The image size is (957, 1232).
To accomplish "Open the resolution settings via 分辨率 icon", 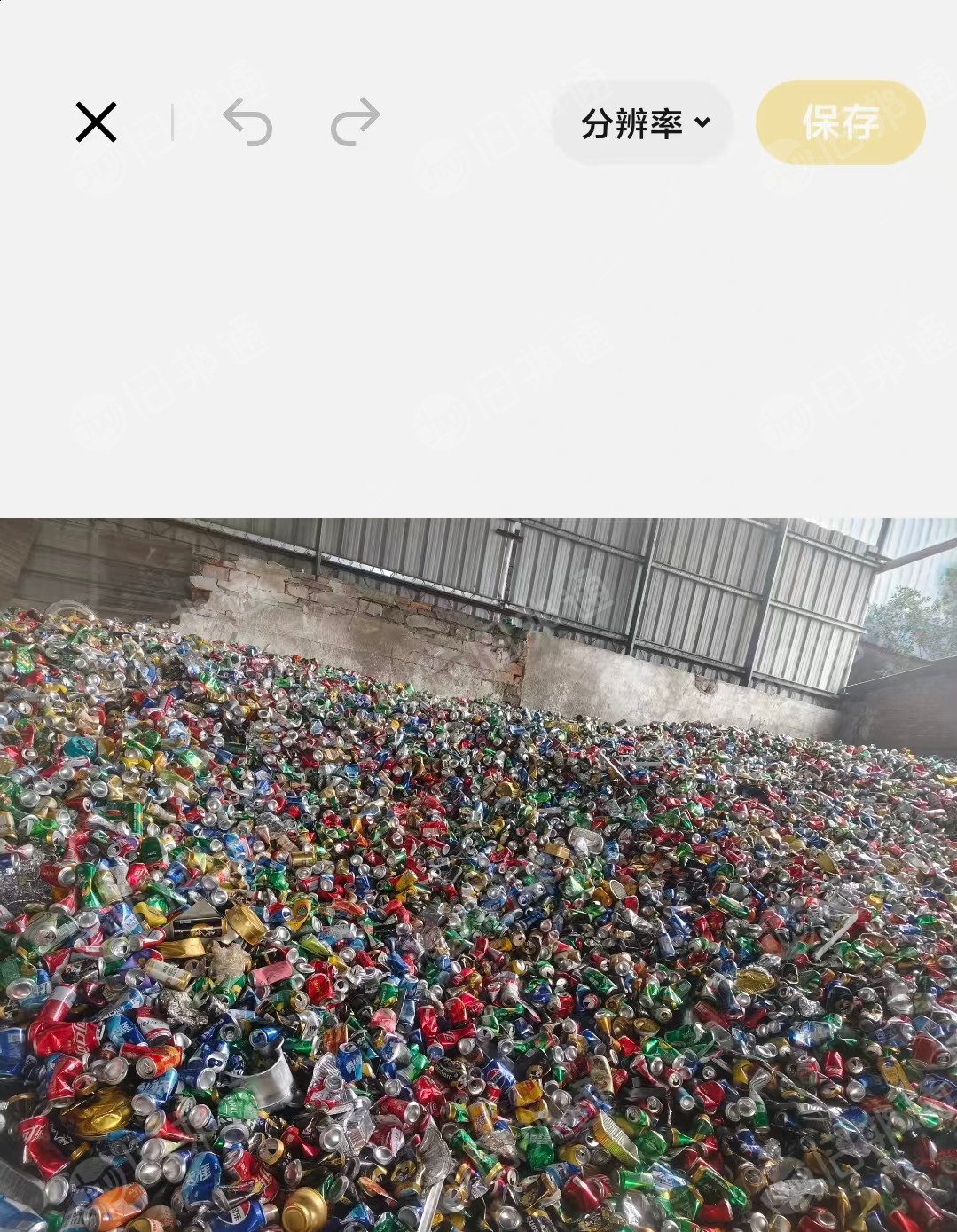I will pyautogui.click(x=642, y=123).
